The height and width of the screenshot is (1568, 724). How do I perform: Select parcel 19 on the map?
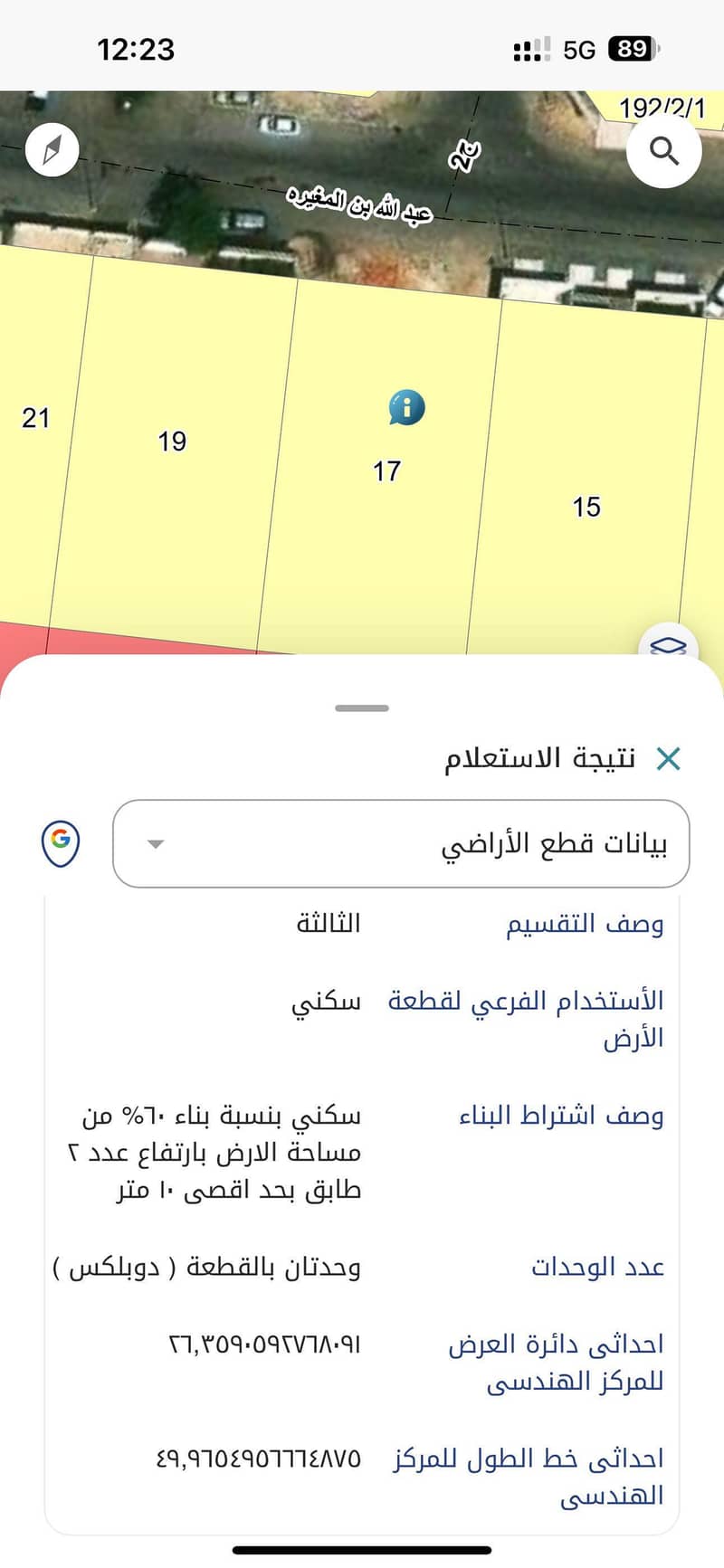click(172, 442)
